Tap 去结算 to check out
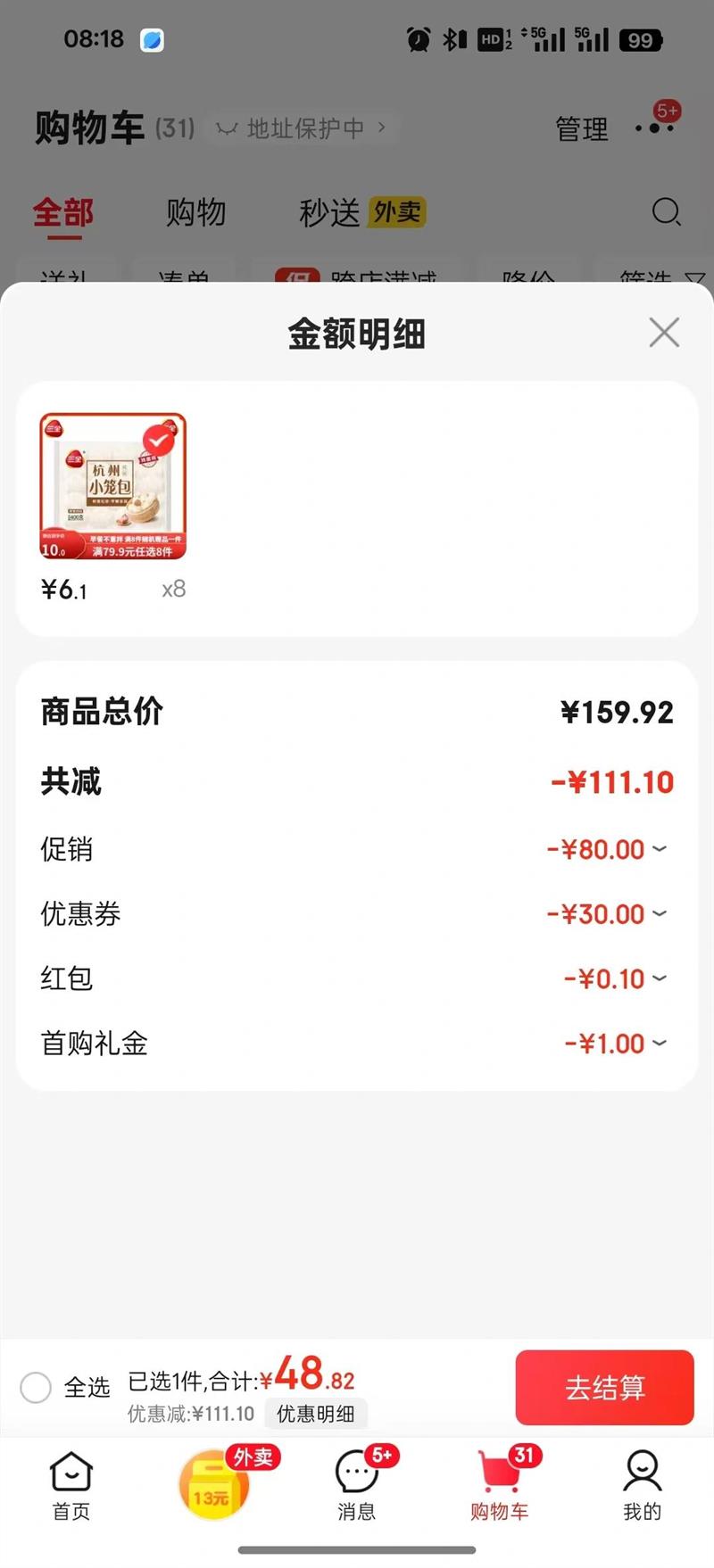This screenshot has width=714, height=1568. pyautogui.click(x=604, y=1387)
